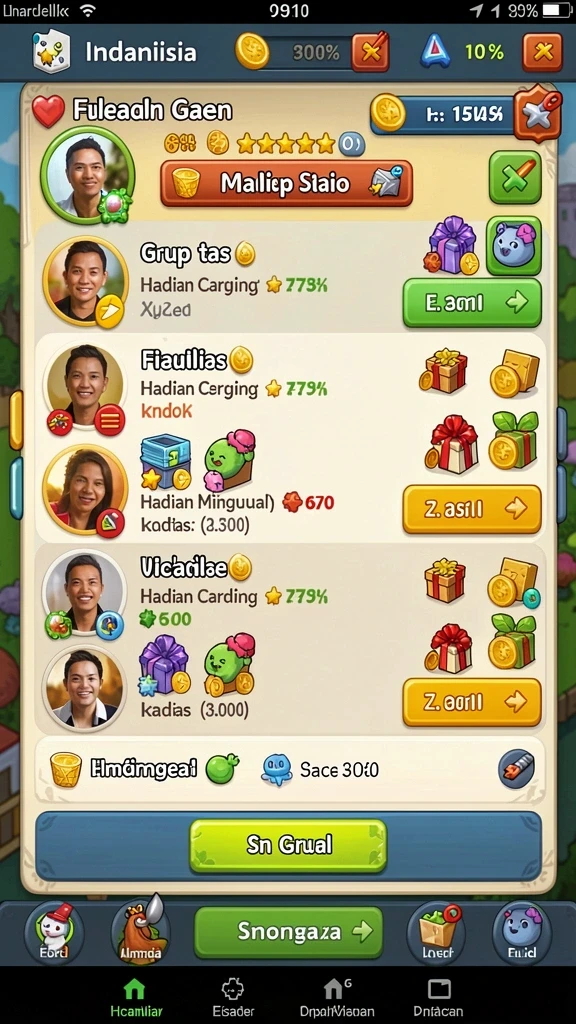
Task: Tap the round pencil icon beside Sace 30i0
Action: coord(516,769)
